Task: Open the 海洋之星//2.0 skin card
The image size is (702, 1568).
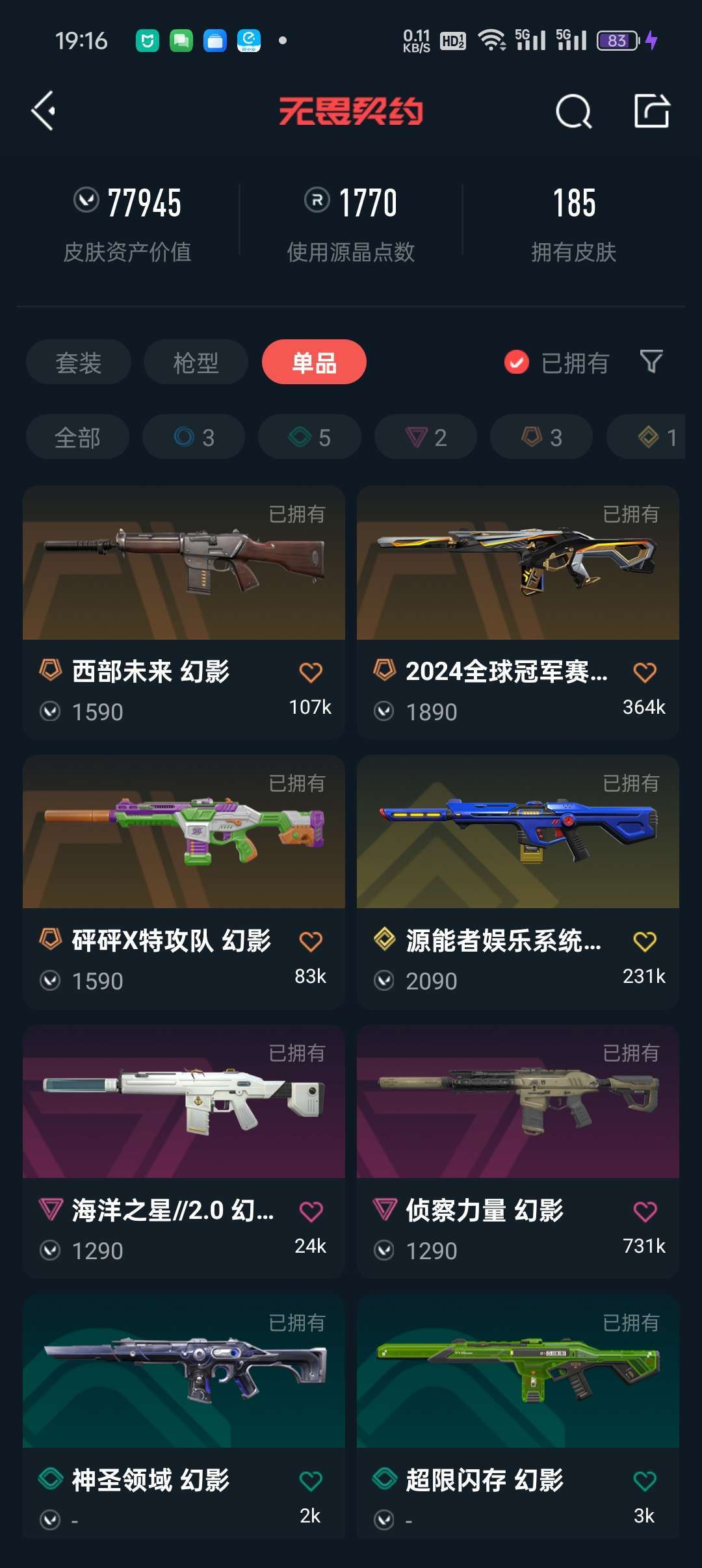Action: (184, 1152)
